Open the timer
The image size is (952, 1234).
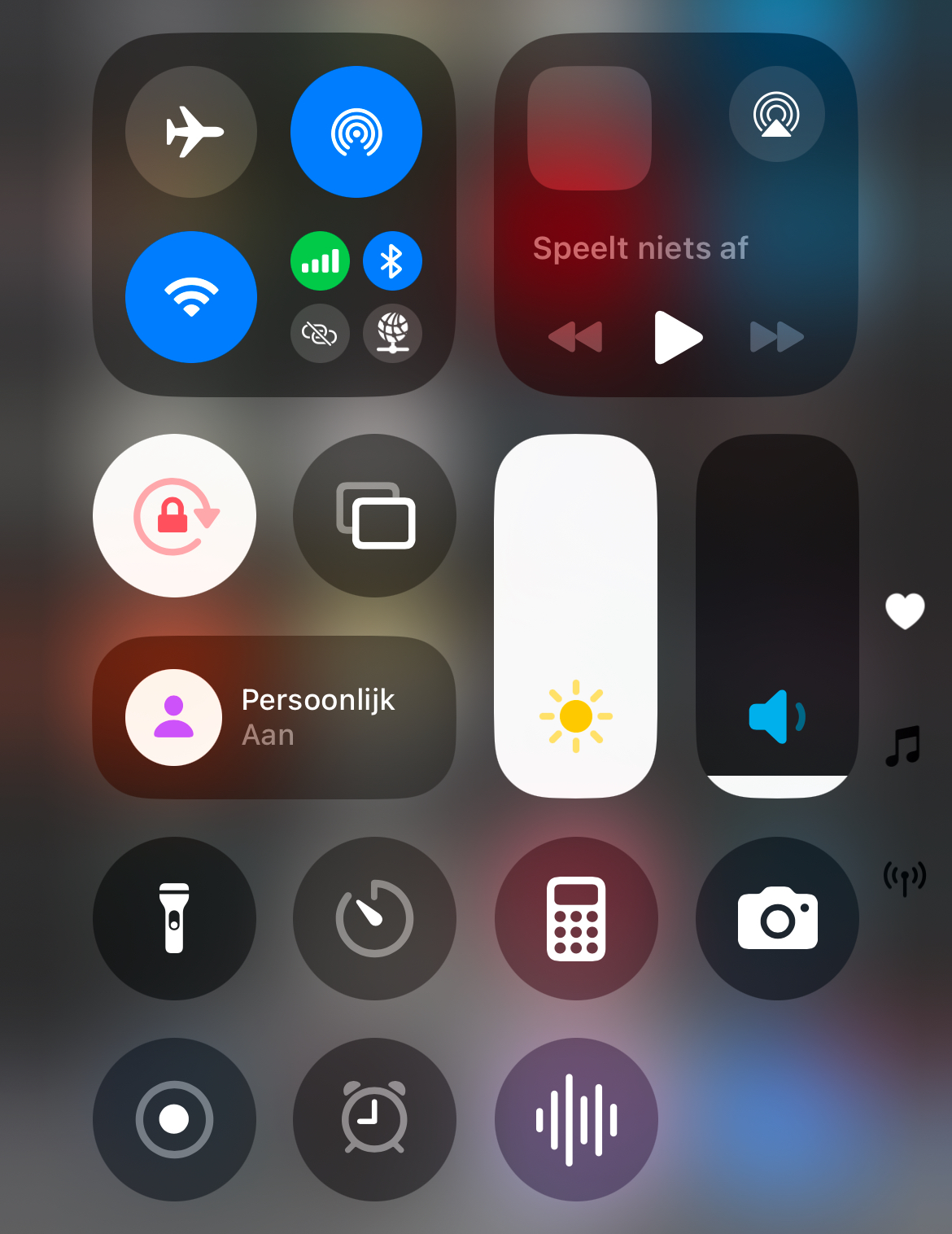(374, 918)
